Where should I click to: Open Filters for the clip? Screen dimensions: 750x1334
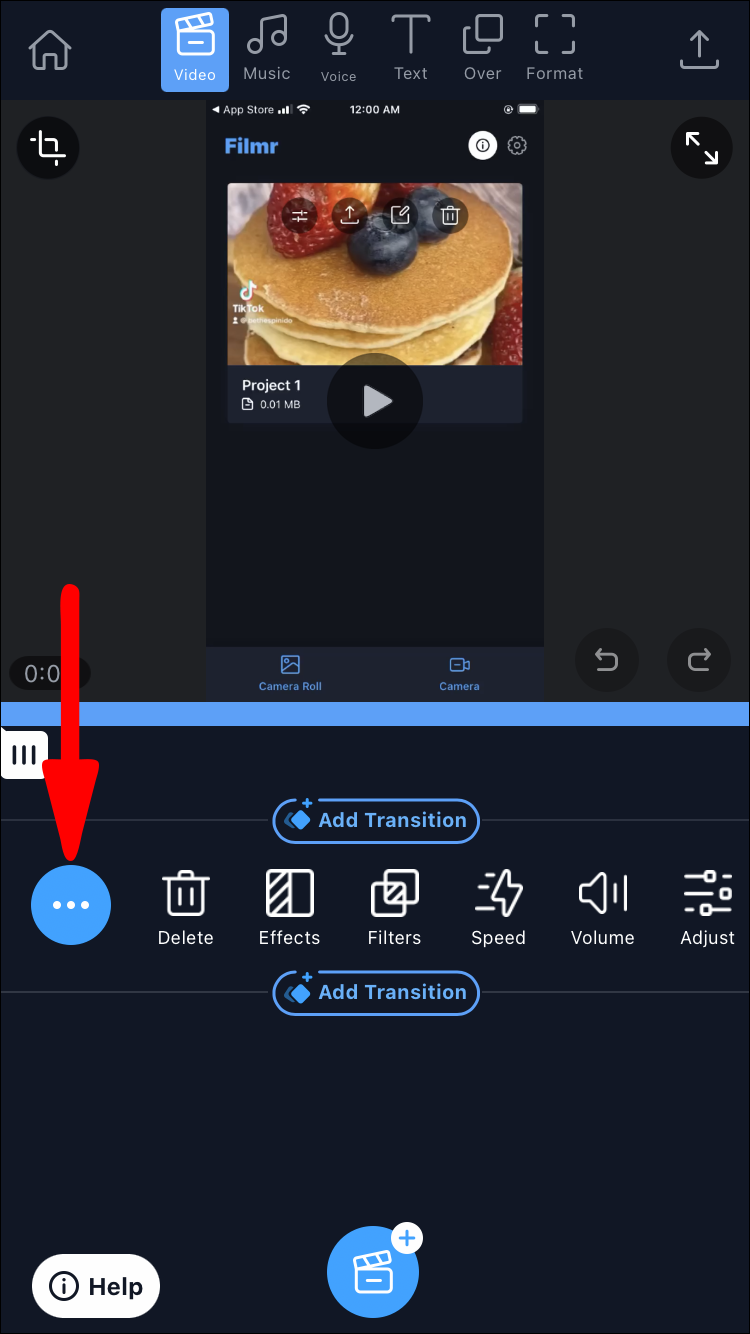point(394,906)
